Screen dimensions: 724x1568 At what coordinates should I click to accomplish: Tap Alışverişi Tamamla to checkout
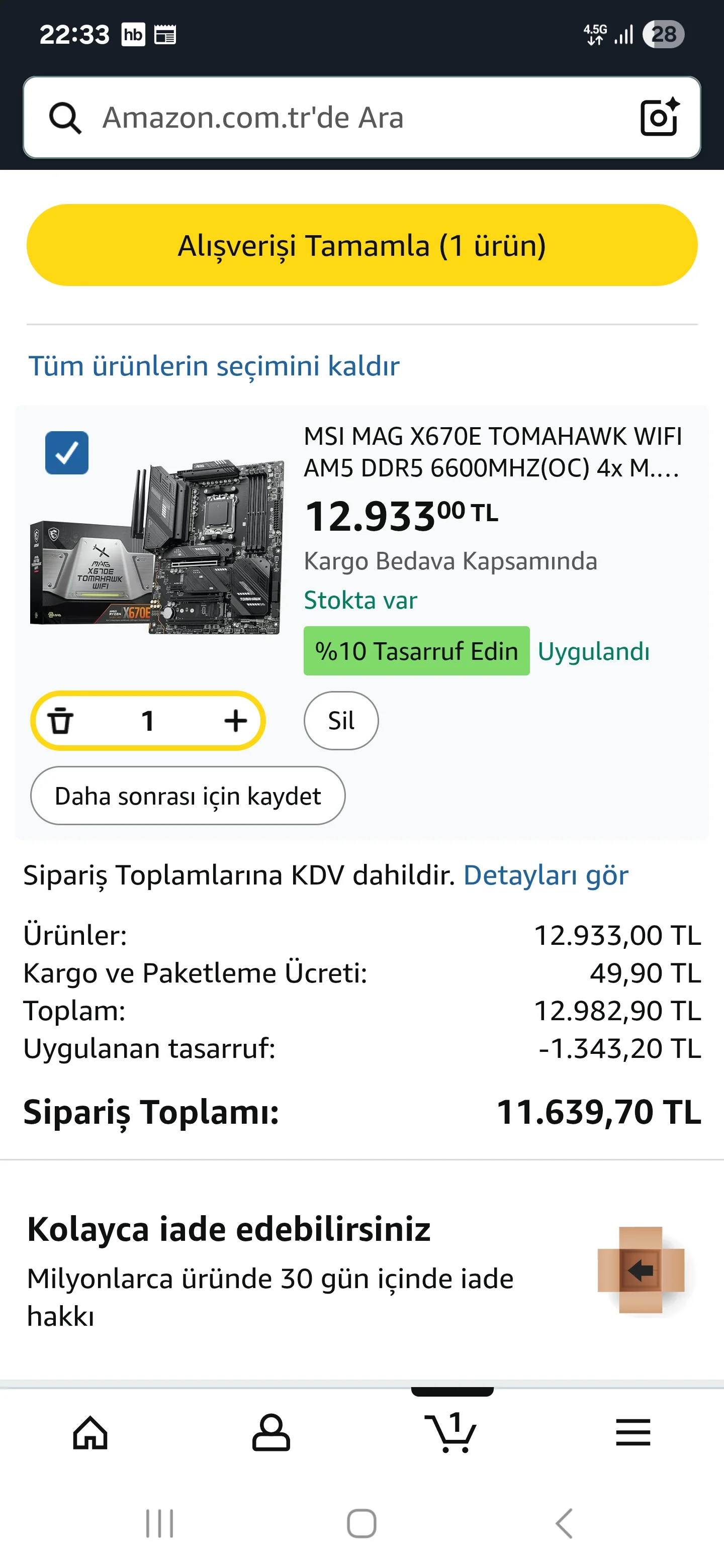pyautogui.click(x=361, y=245)
